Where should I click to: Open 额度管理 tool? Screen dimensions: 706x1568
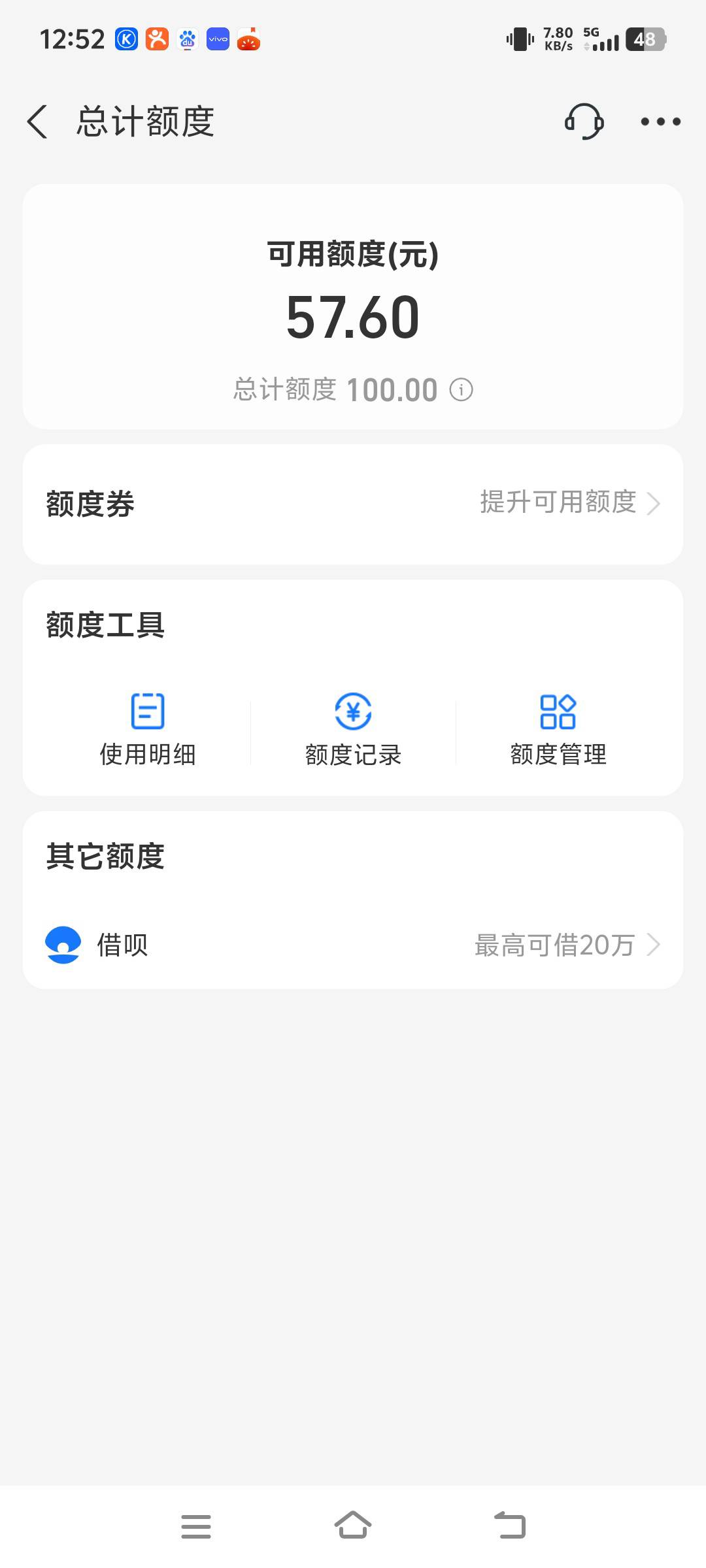[x=558, y=730]
